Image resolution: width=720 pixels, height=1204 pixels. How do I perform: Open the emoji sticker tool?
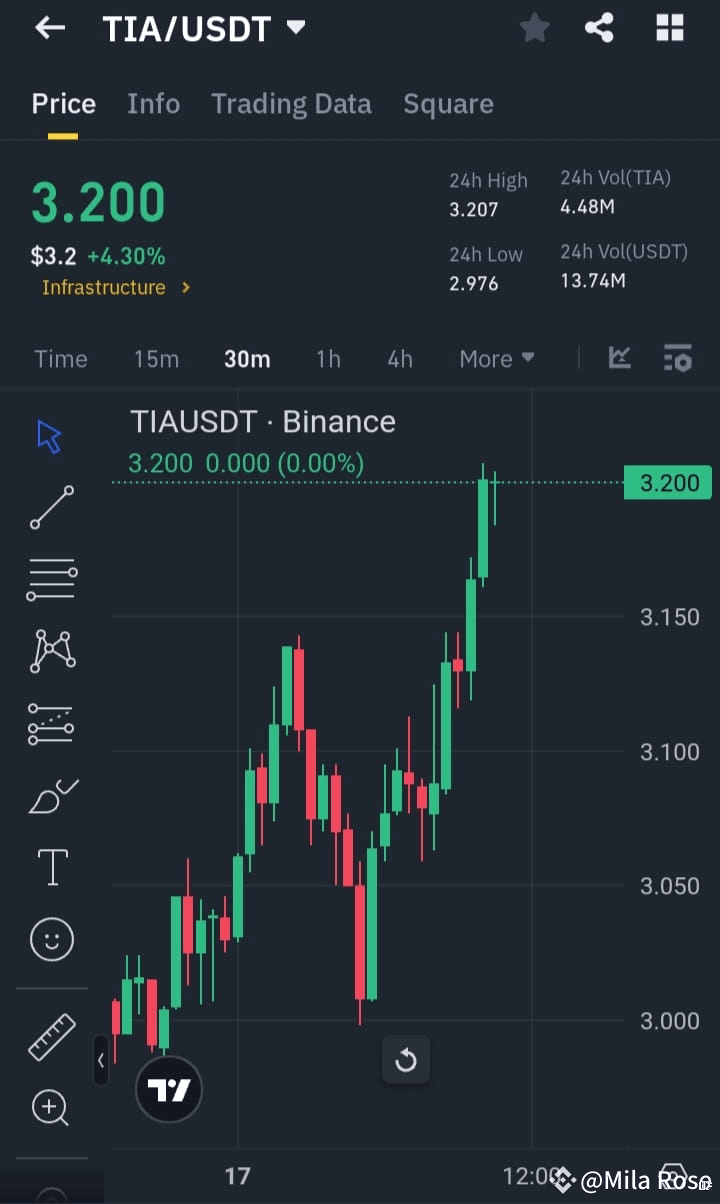(51, 939)
